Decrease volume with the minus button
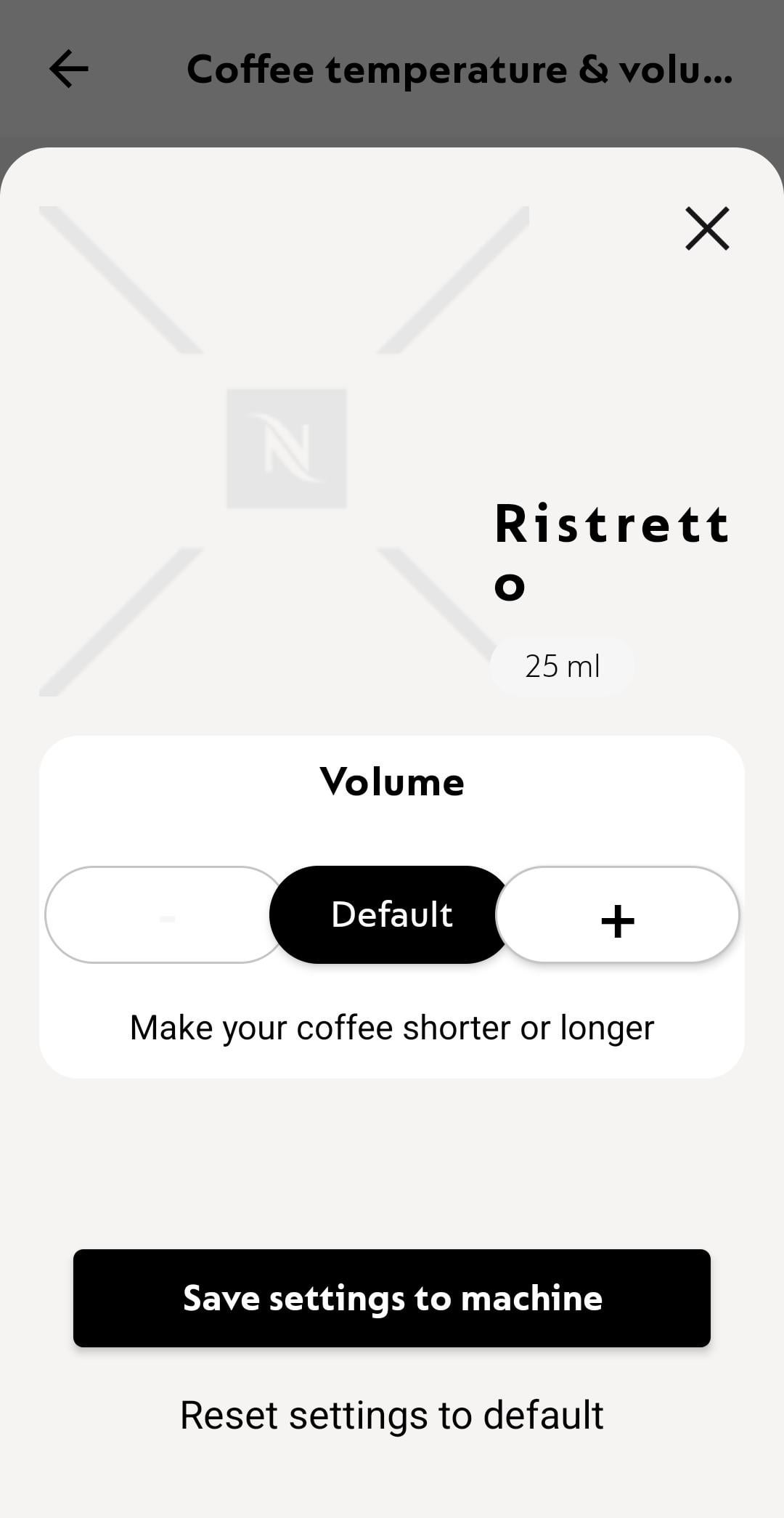This screenshot has height=1518, width=784. click(x=166, y=915)
